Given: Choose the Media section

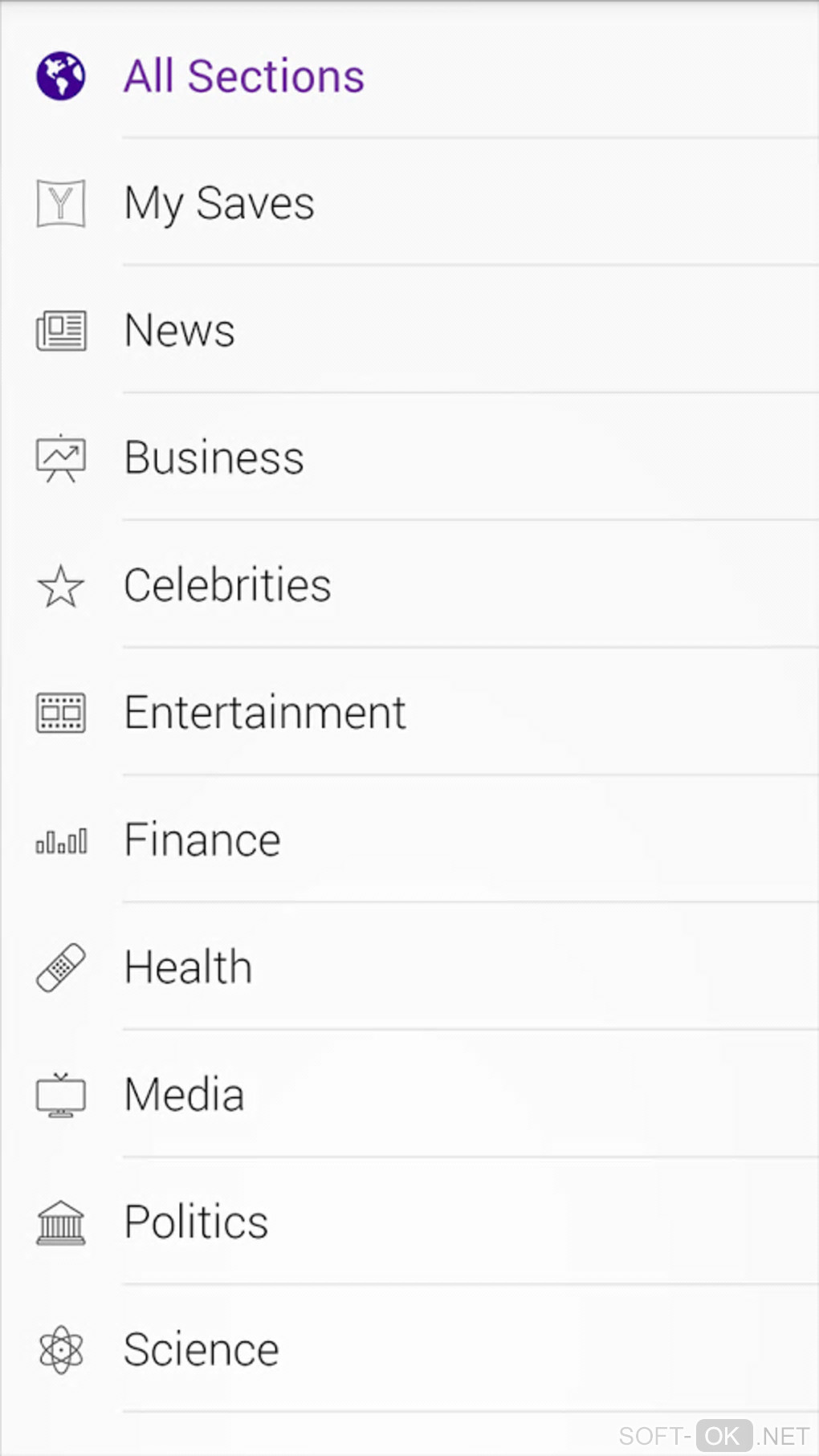Looking at the screenshot, I should [185, 1095].
